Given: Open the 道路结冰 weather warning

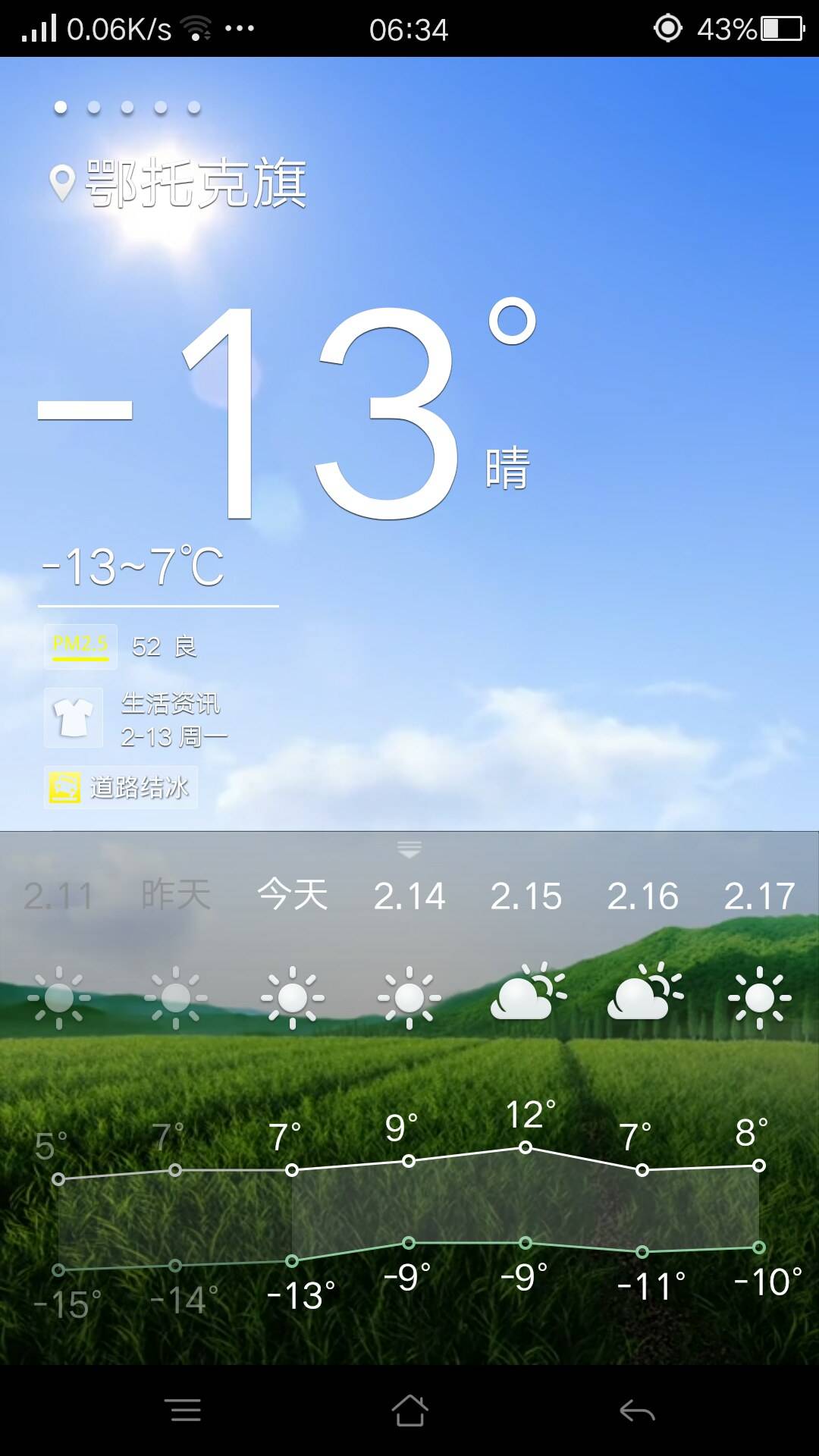Looking at the screenshot, I should [121, 787].
